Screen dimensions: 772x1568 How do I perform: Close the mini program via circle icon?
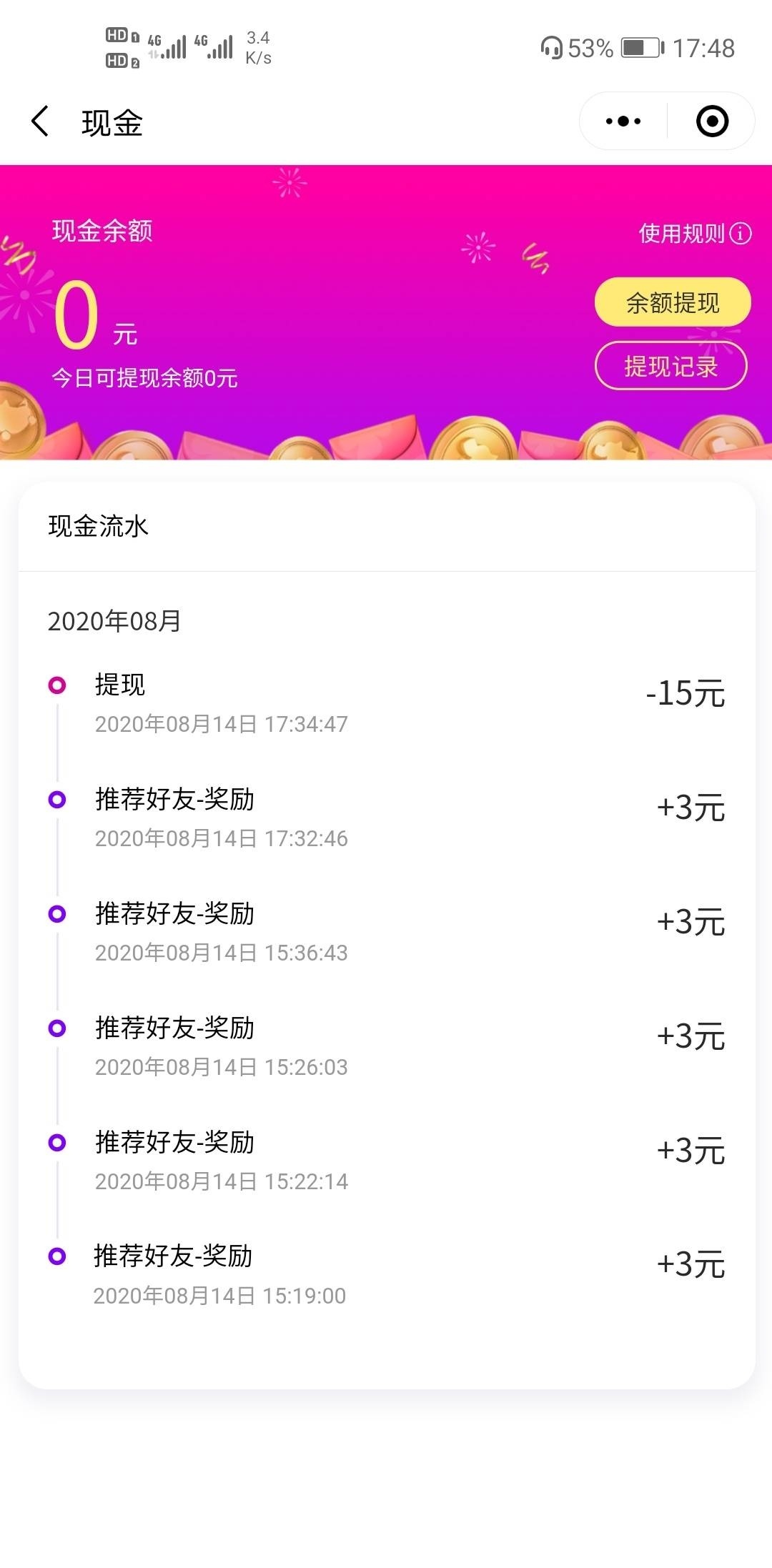click(712, 121)
